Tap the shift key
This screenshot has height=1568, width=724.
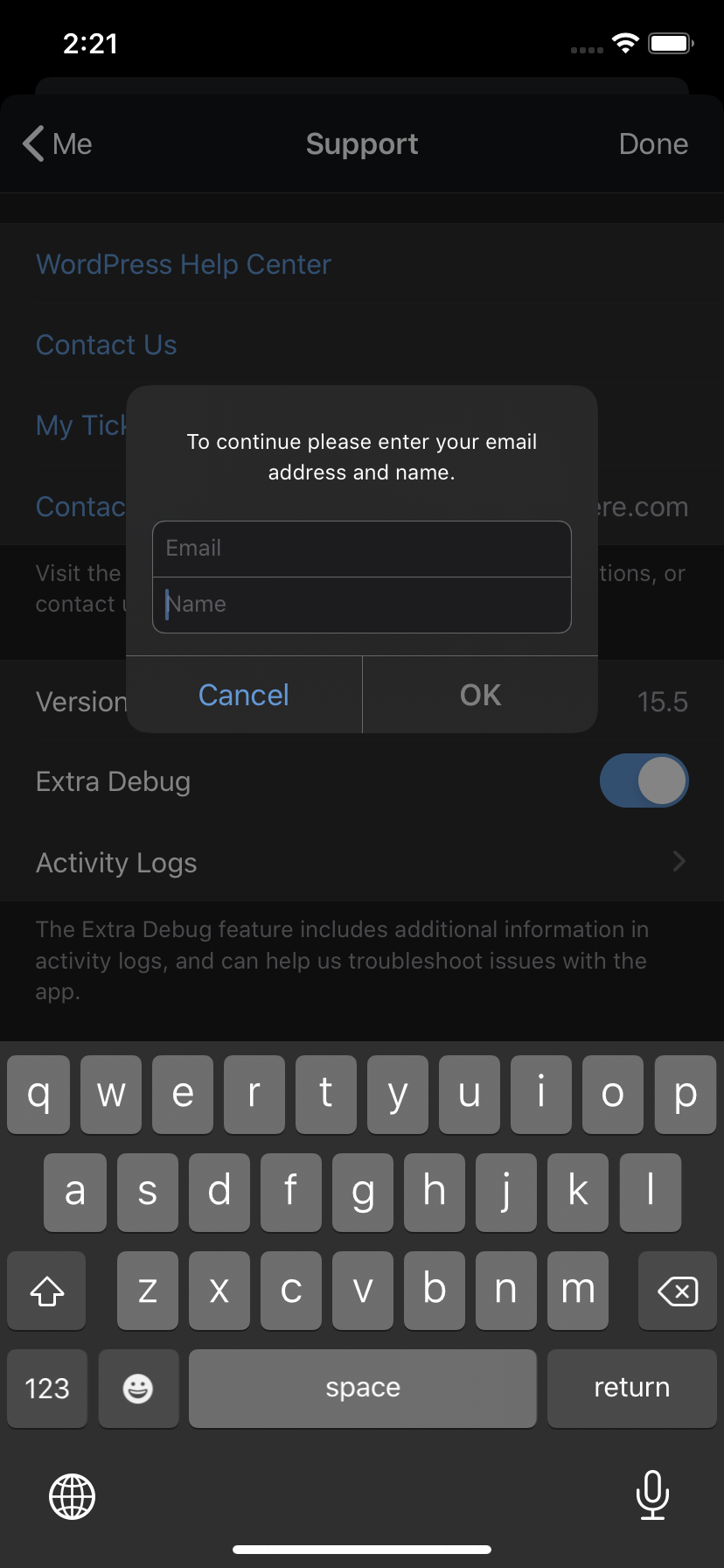tap(47, 1291)
